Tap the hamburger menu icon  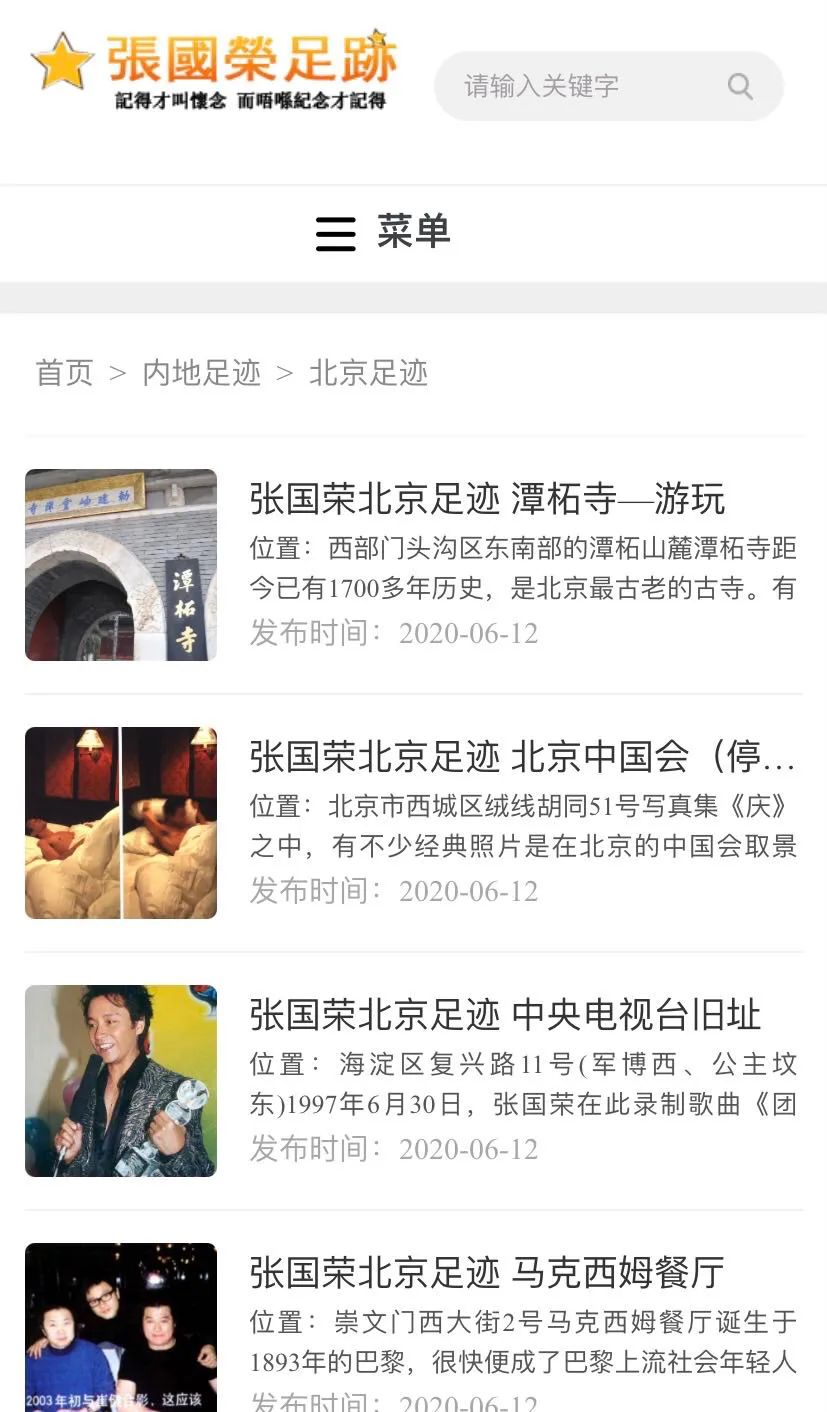click(x=336, y=234)
